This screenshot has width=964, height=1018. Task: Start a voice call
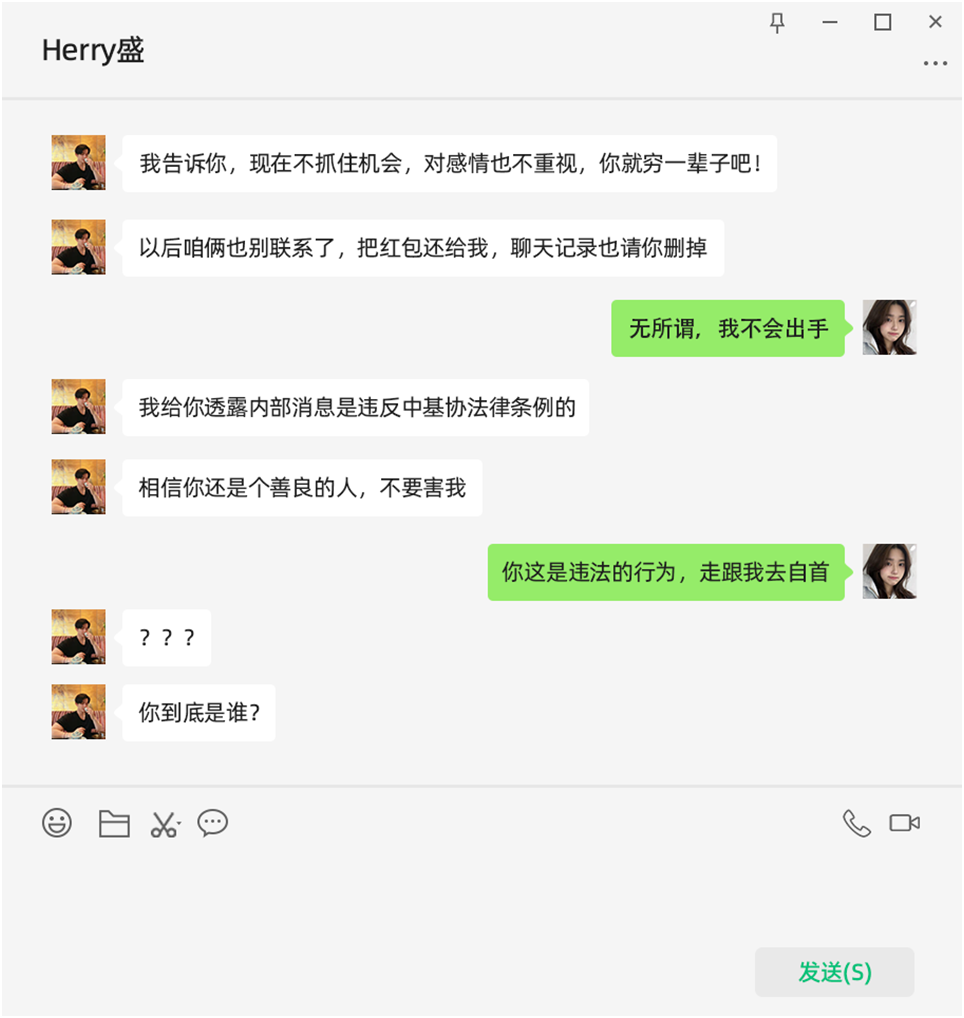[x=857, y=823]
